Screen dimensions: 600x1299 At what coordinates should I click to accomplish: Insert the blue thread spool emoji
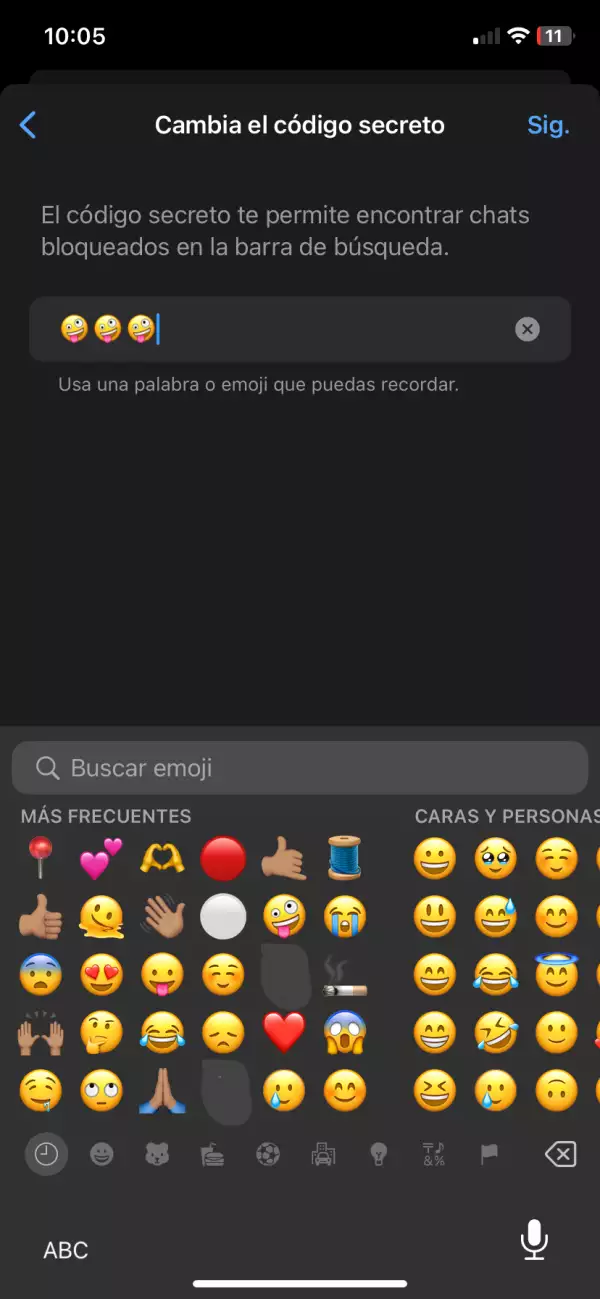click(344, 857)
